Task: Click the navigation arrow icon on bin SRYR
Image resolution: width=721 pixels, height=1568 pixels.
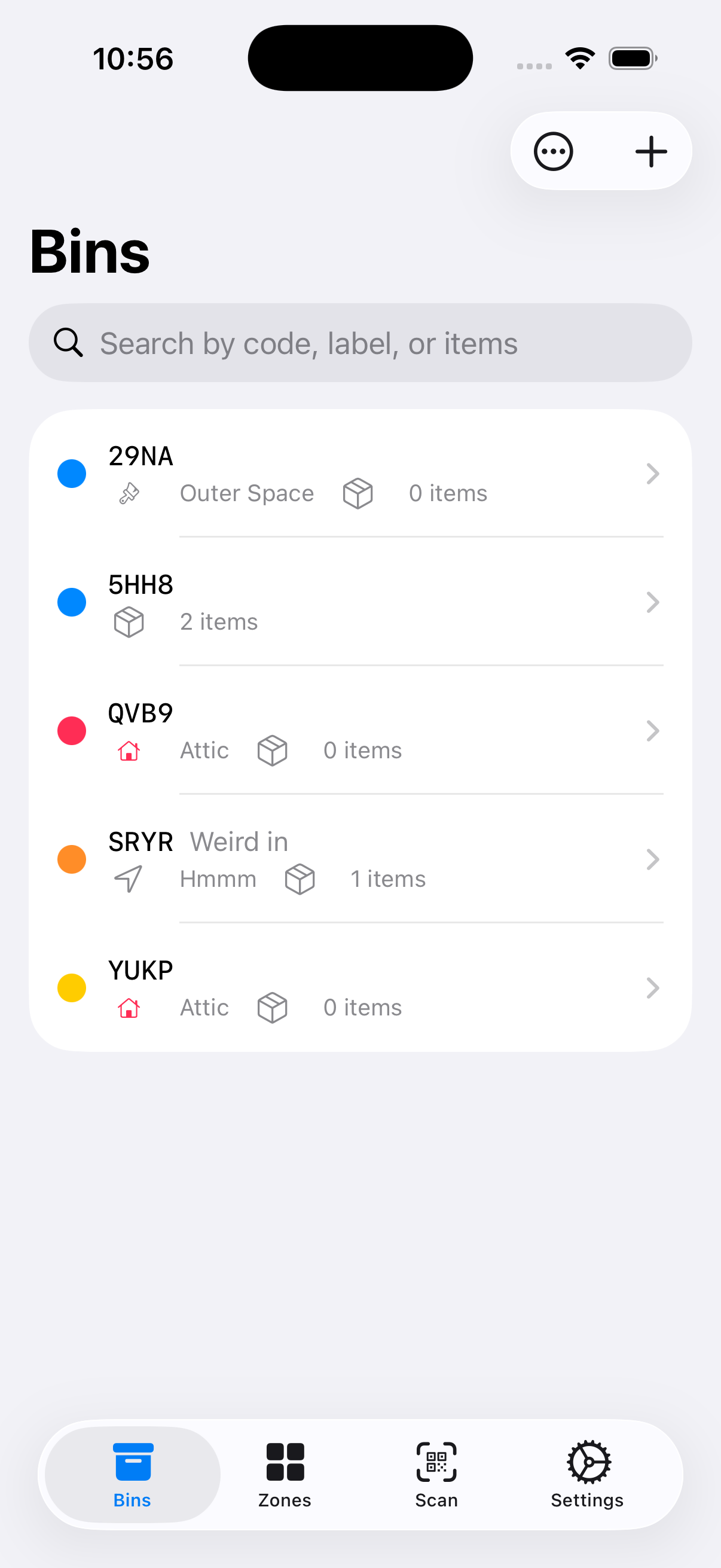Action: click(127, 878)
